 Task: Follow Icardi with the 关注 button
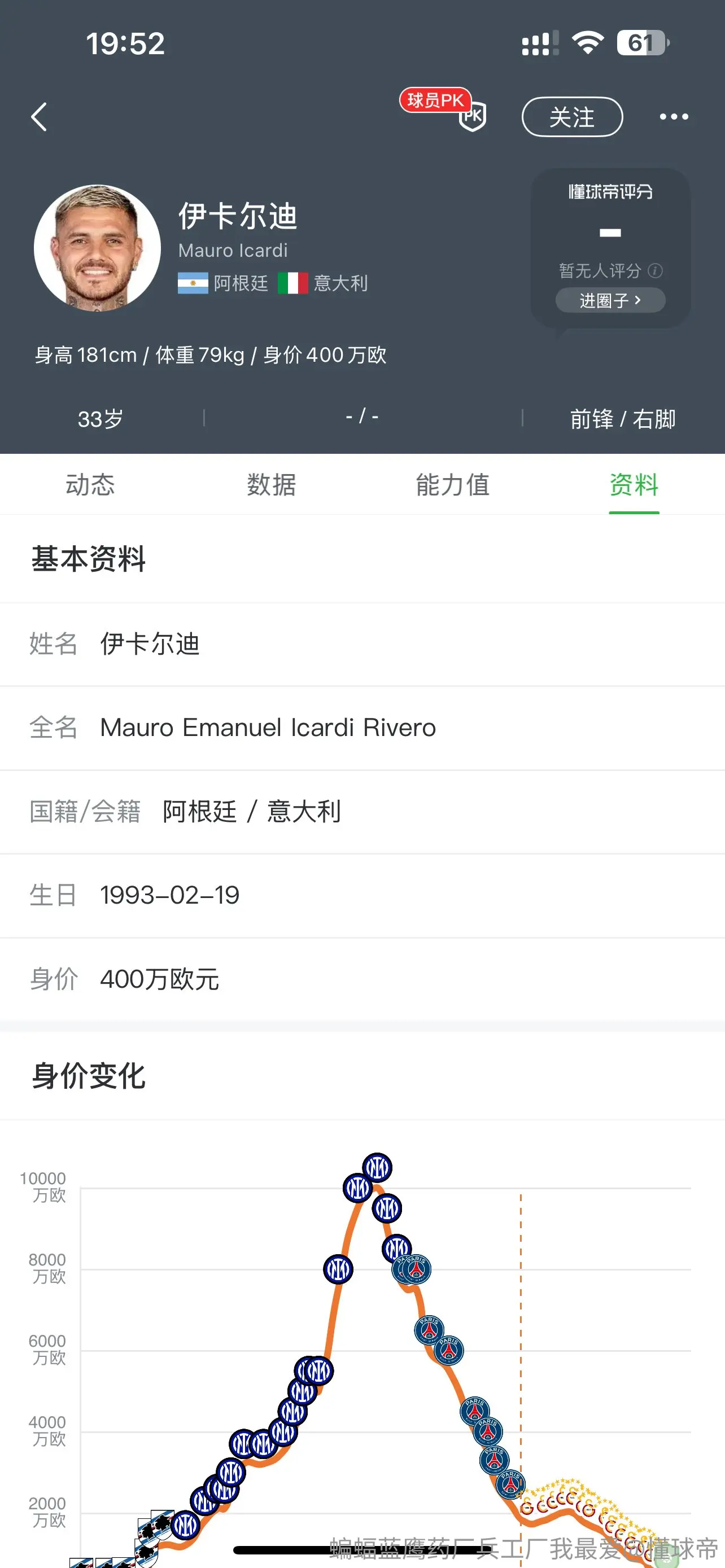pyautogui.click(x=571, y=117)
